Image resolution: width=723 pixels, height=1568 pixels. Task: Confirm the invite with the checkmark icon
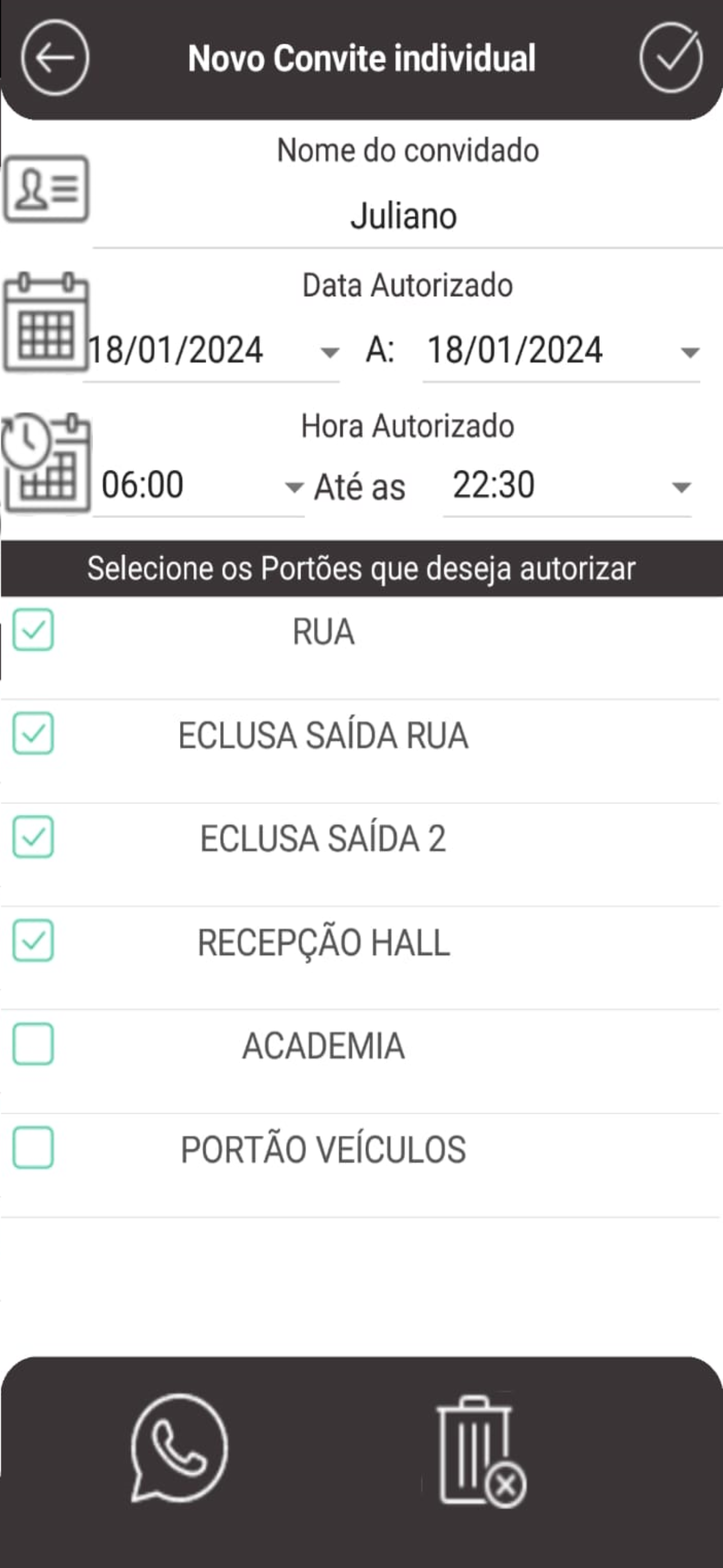pos(671,58)
